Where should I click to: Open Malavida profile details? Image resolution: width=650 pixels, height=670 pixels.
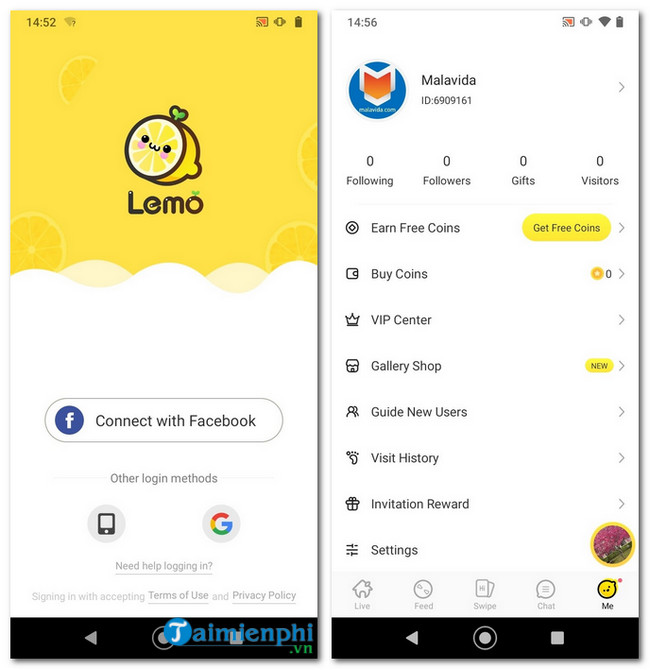pyautogui.click(x=485, y=88)
